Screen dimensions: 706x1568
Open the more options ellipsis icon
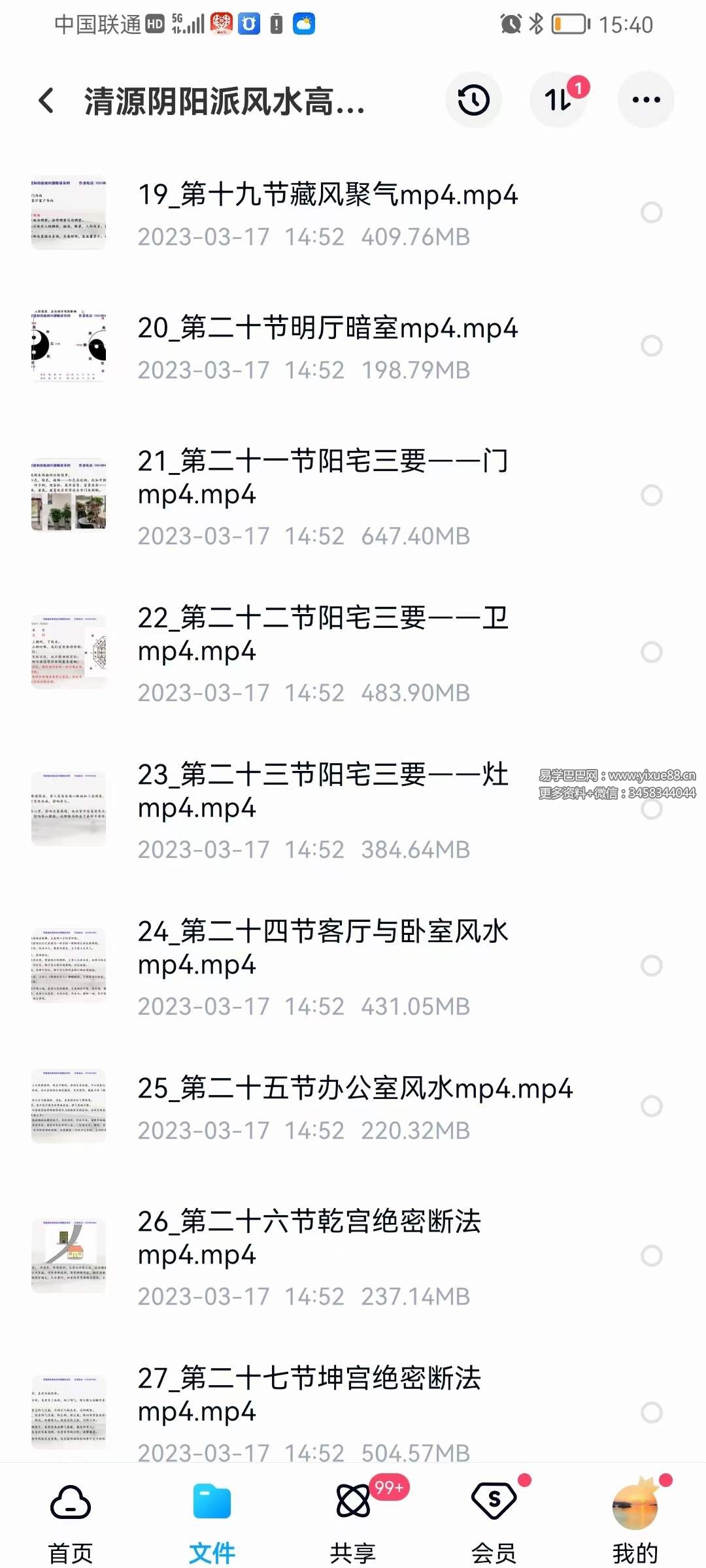pyautogui.click(x=645, y=99)
